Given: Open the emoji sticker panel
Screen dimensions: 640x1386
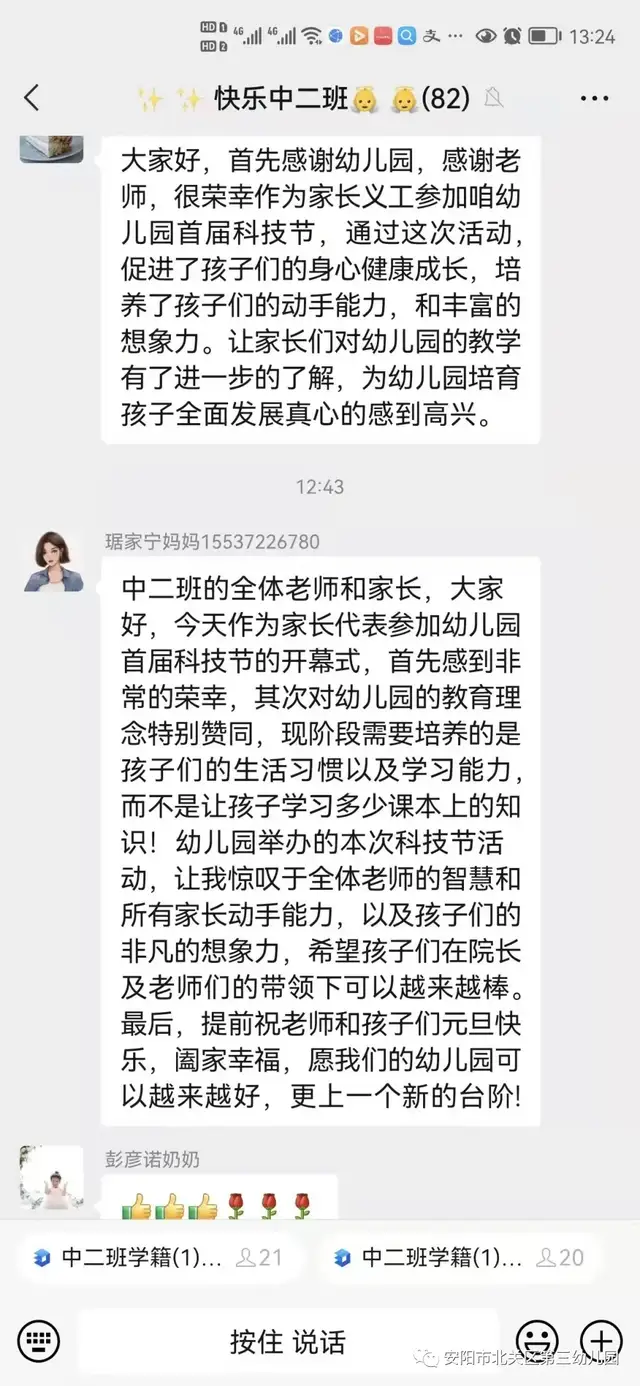Looking at the screenshot, I should (x=537, y=1340).
